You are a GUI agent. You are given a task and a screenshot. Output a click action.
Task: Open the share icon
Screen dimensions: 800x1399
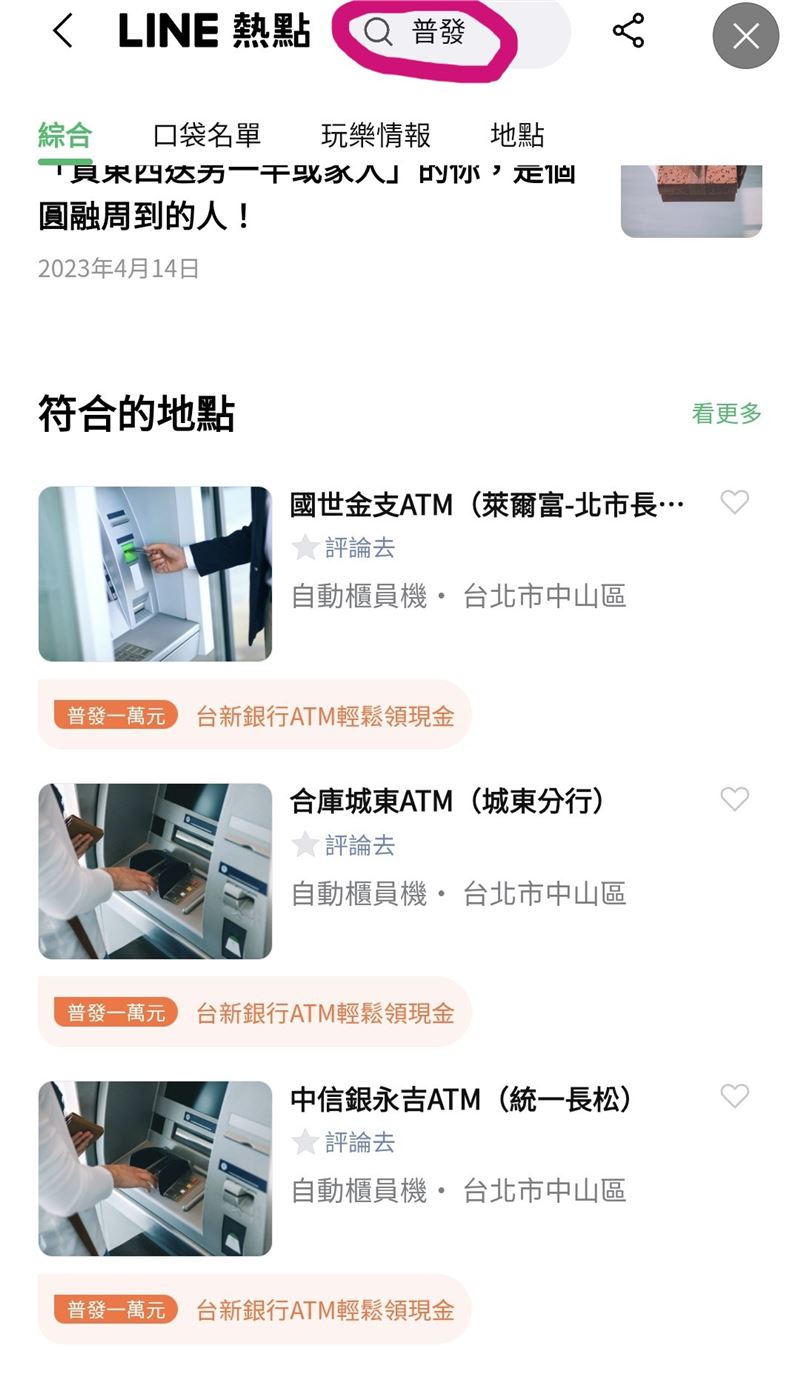point(630,33)
